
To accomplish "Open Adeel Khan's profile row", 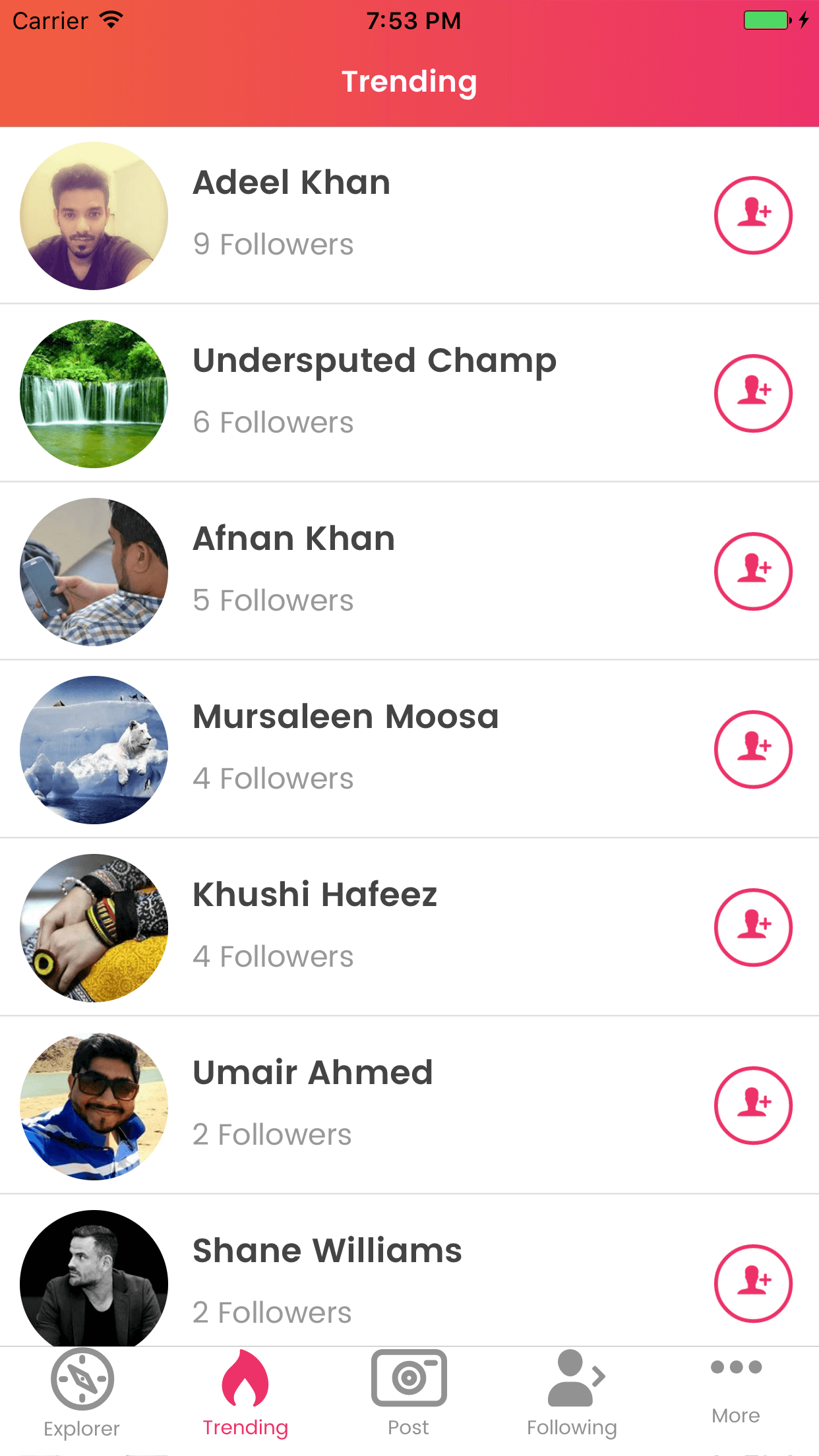I will point(409,216).
